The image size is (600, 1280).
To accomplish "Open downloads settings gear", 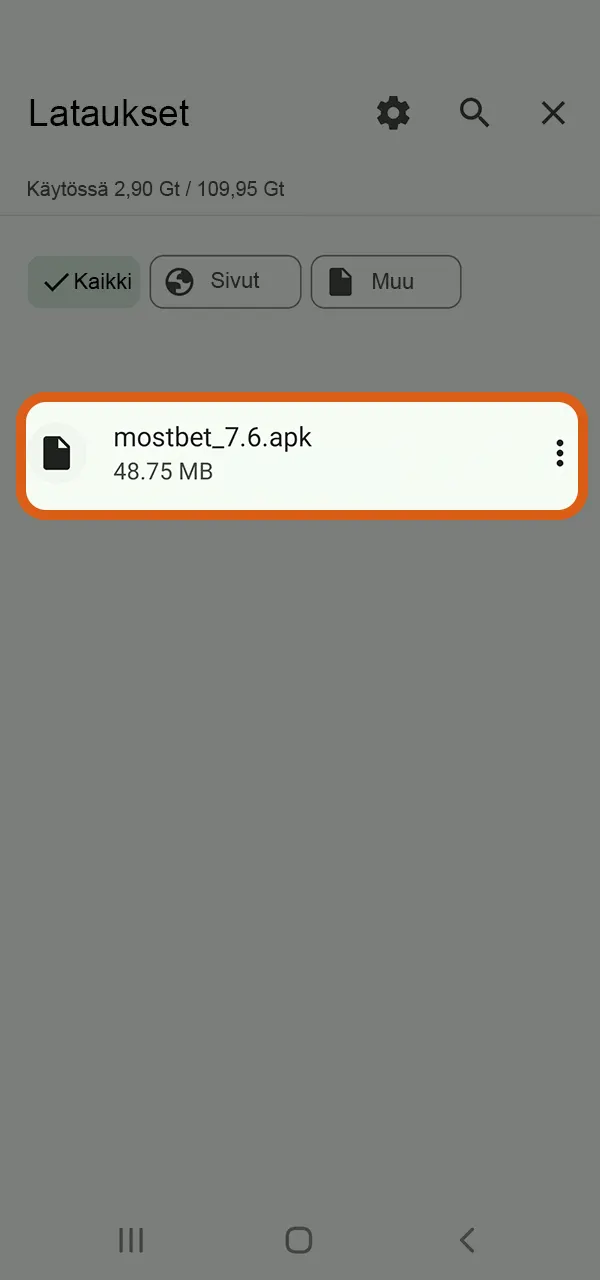I will click(393, 113).
